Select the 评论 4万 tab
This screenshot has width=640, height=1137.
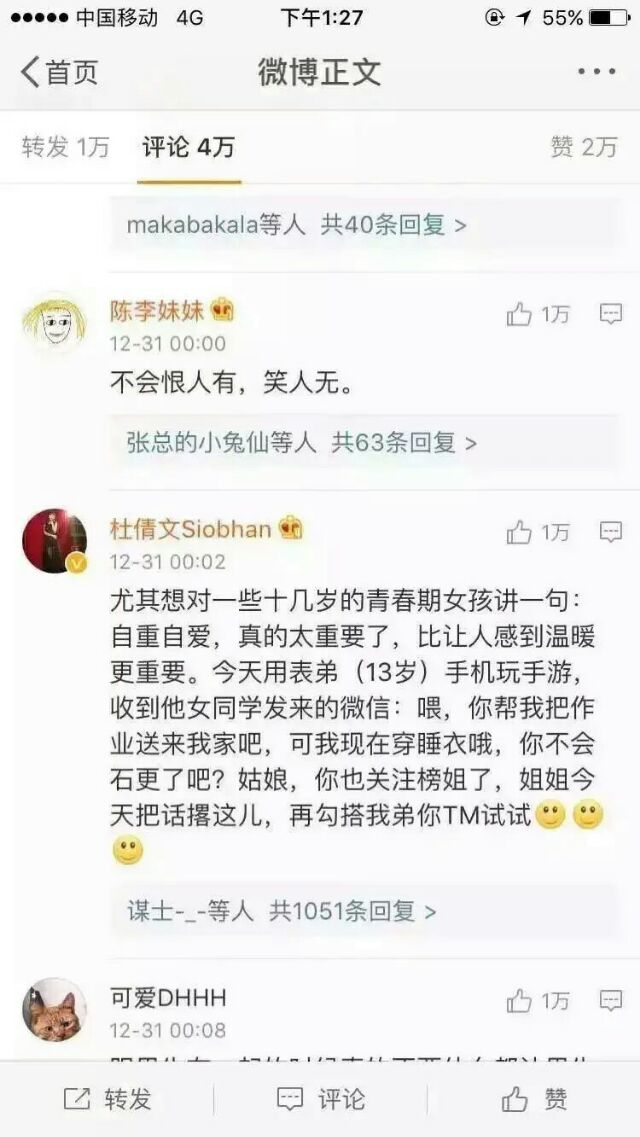[188, 146]
